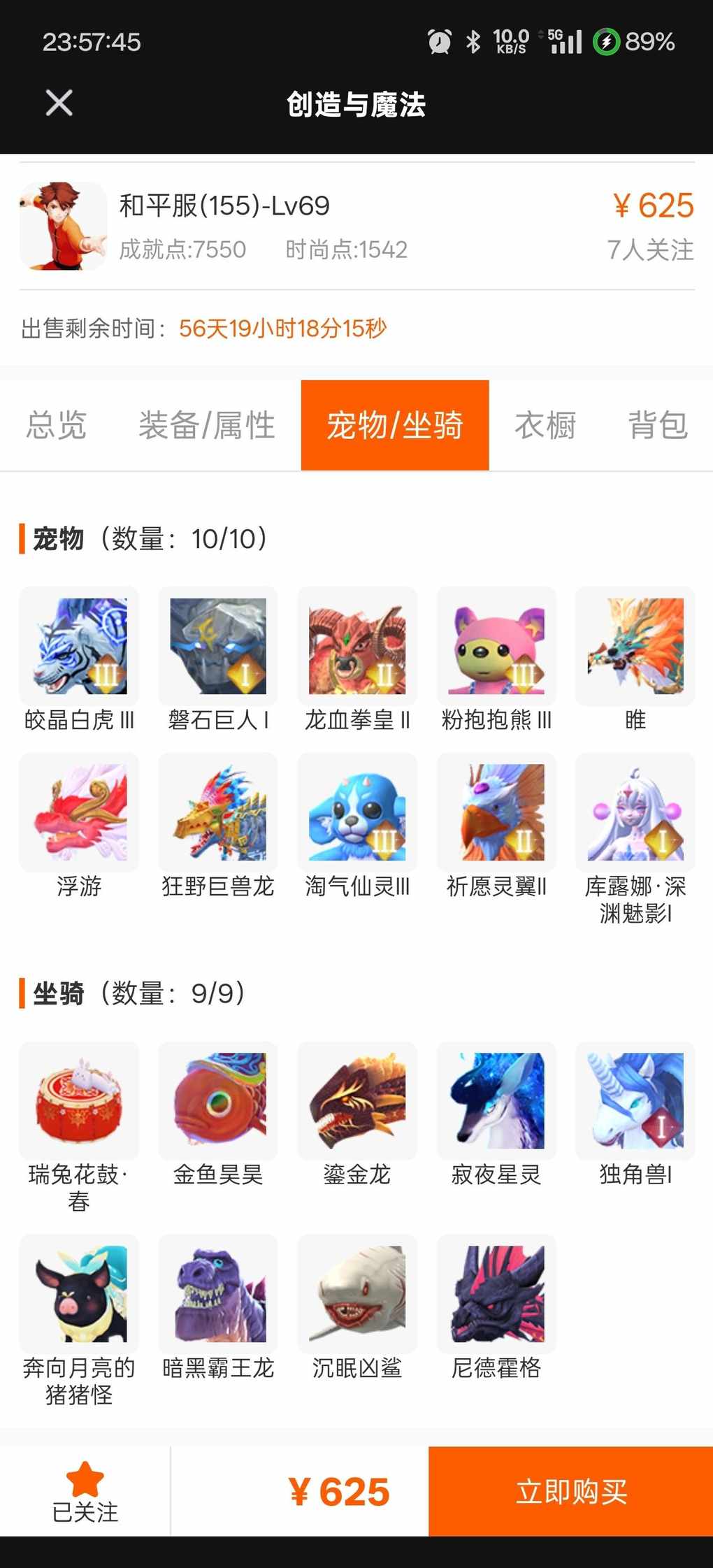Open the 金鱼昊昊 mount tile
Screen dimensions: 713x1568
coord(218,1116)
